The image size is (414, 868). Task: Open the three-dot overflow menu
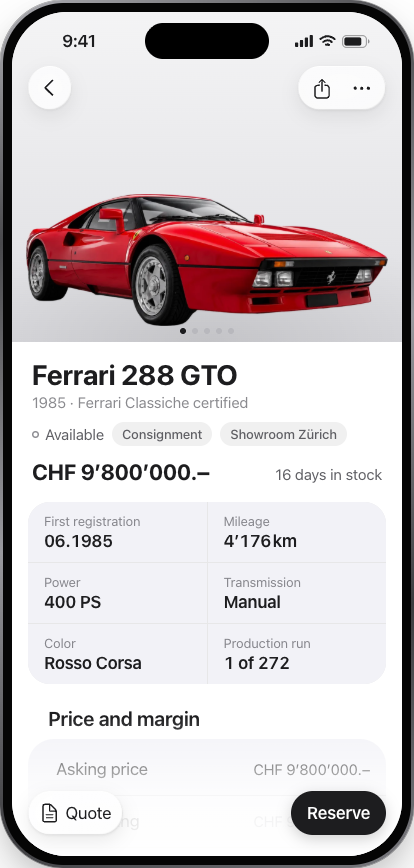(361, 88)
